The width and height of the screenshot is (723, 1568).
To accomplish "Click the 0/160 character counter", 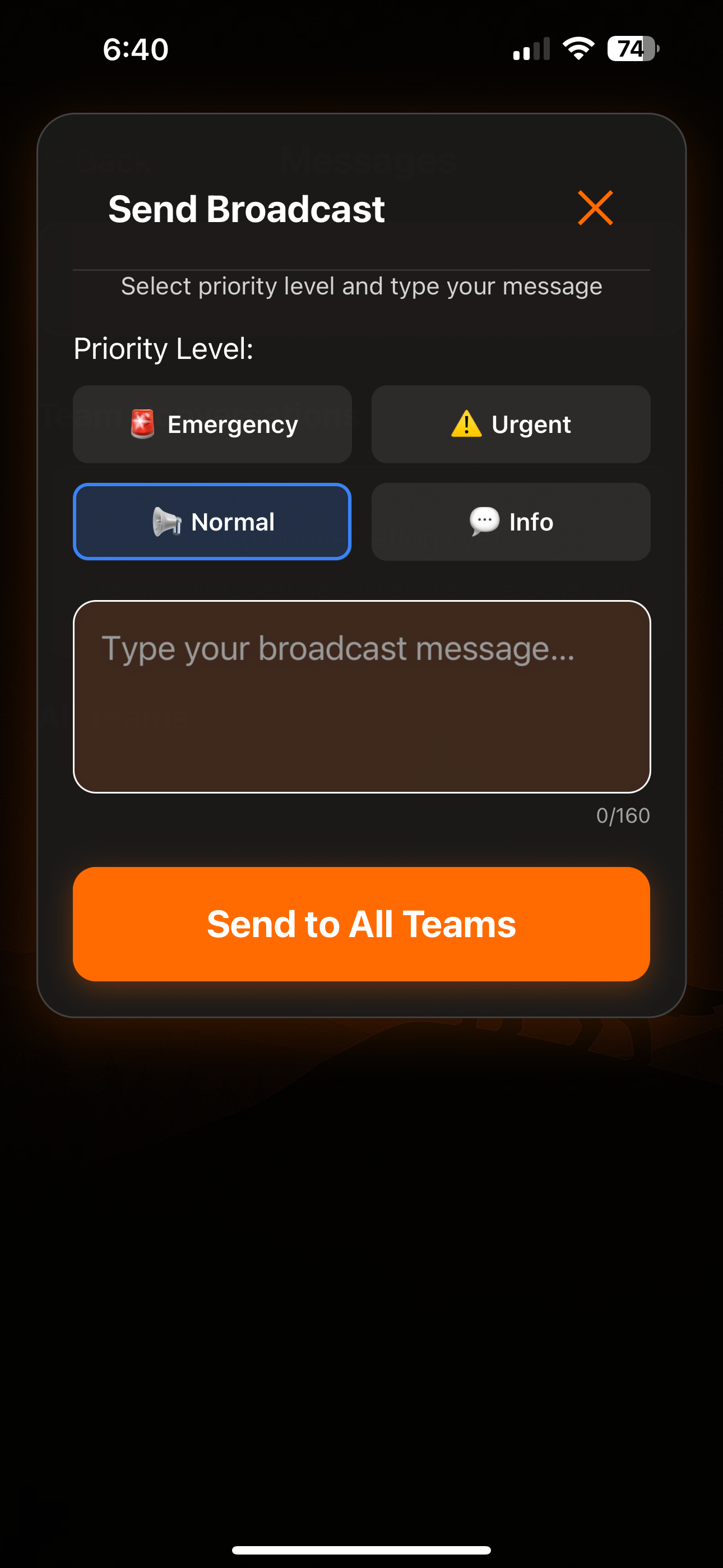I will (622, 815).
